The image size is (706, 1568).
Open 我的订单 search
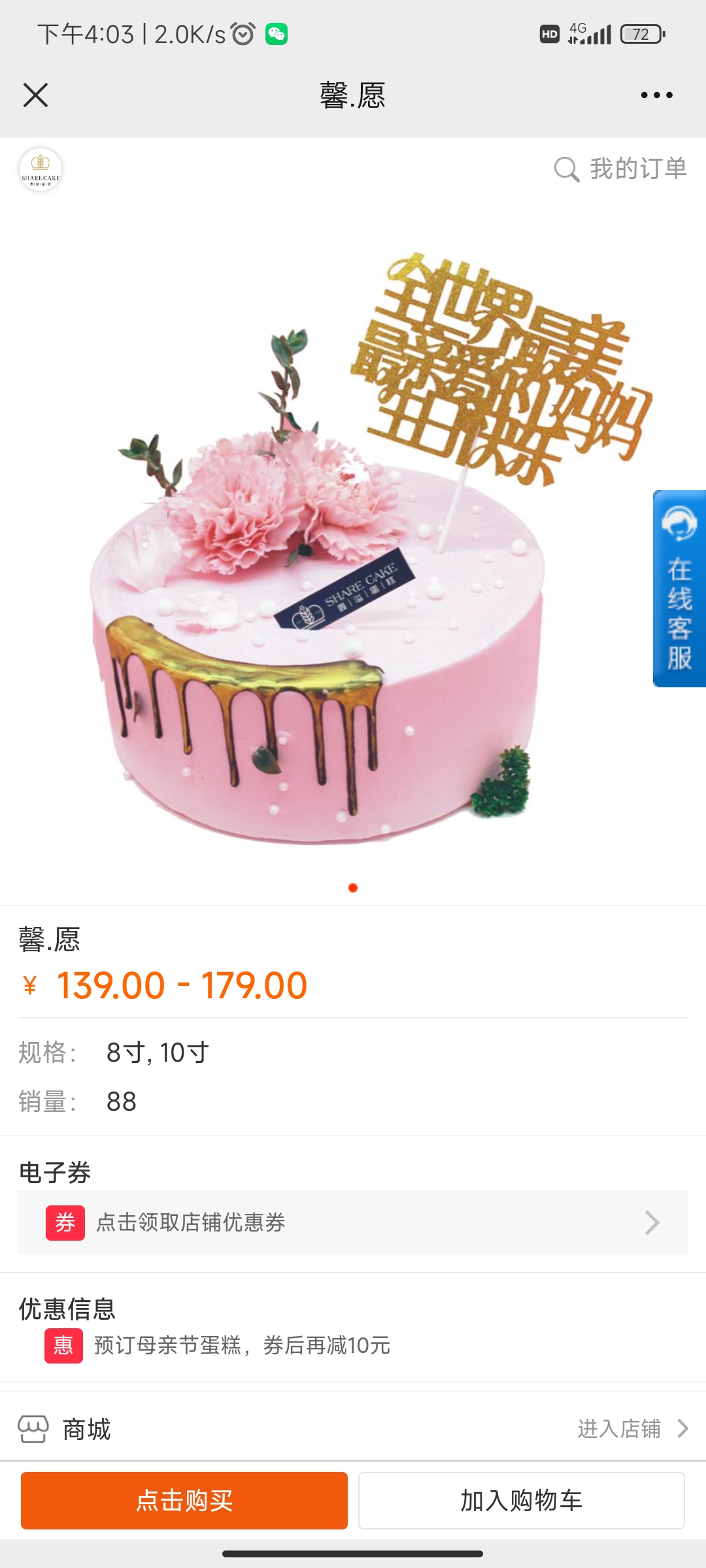point(620,169)
